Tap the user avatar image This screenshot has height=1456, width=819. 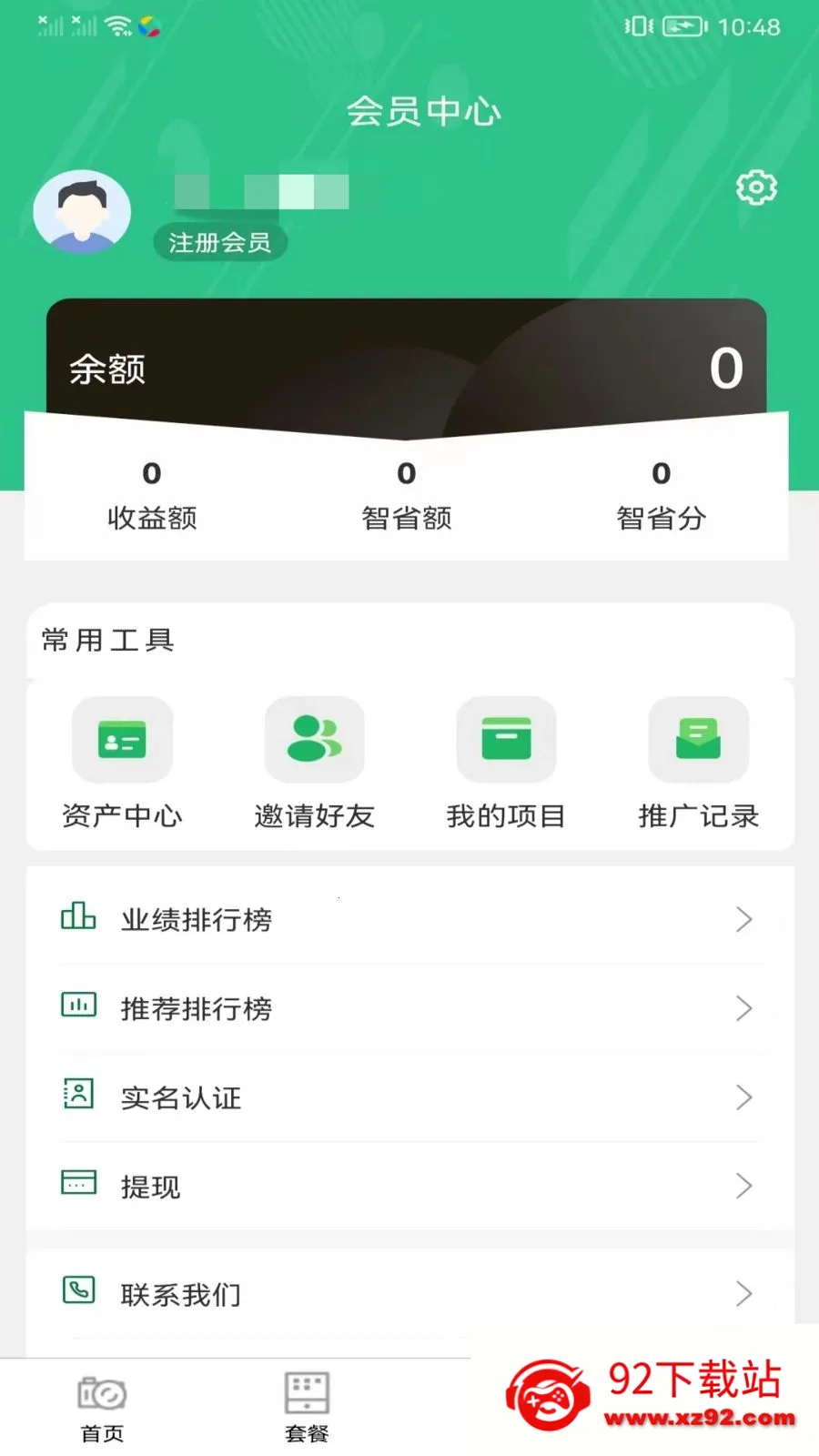click(82, 210)
